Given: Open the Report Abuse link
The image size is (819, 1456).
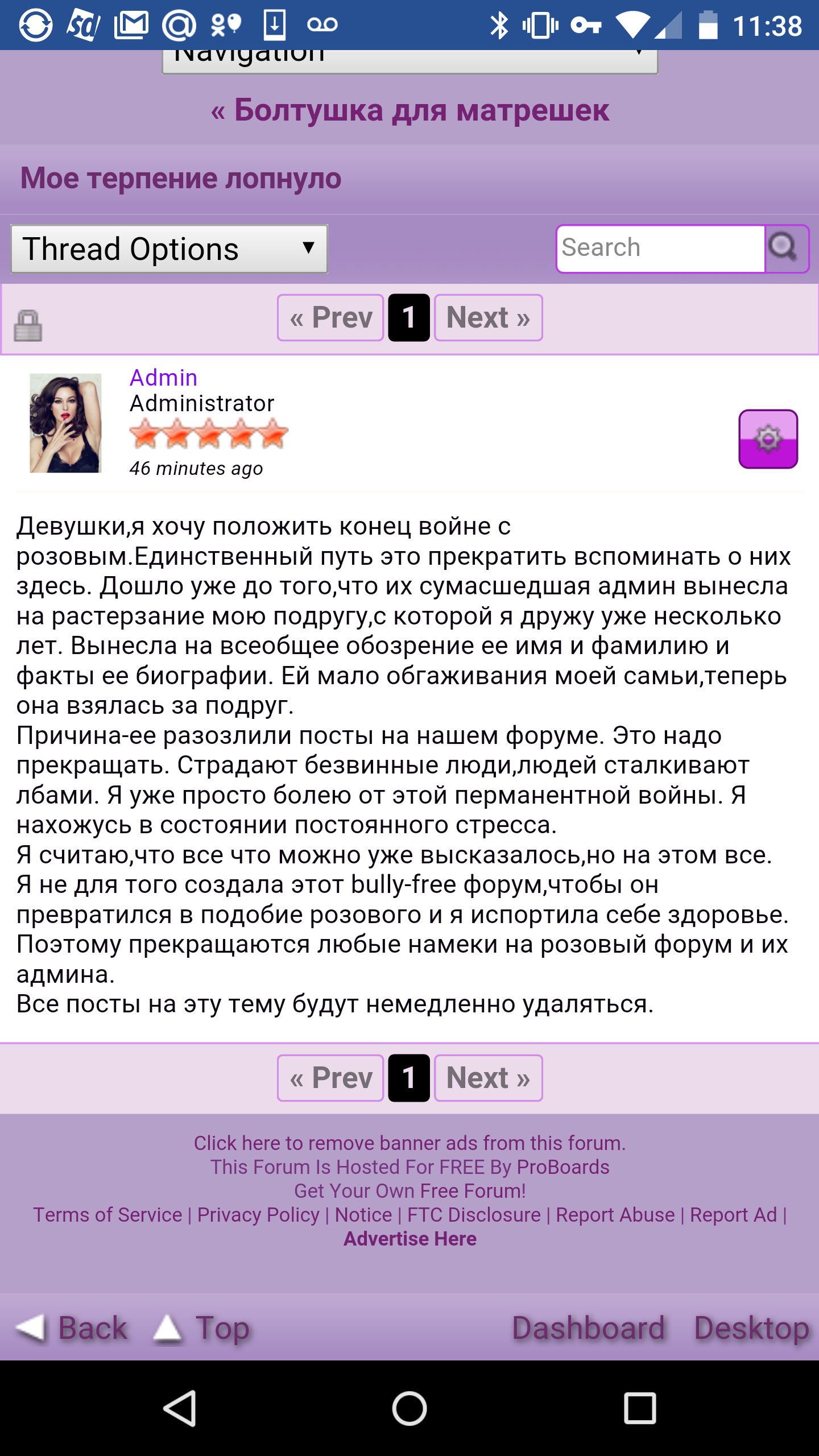Looking at the screenshot, I should pyautogui.click(x=615, y=1214).
